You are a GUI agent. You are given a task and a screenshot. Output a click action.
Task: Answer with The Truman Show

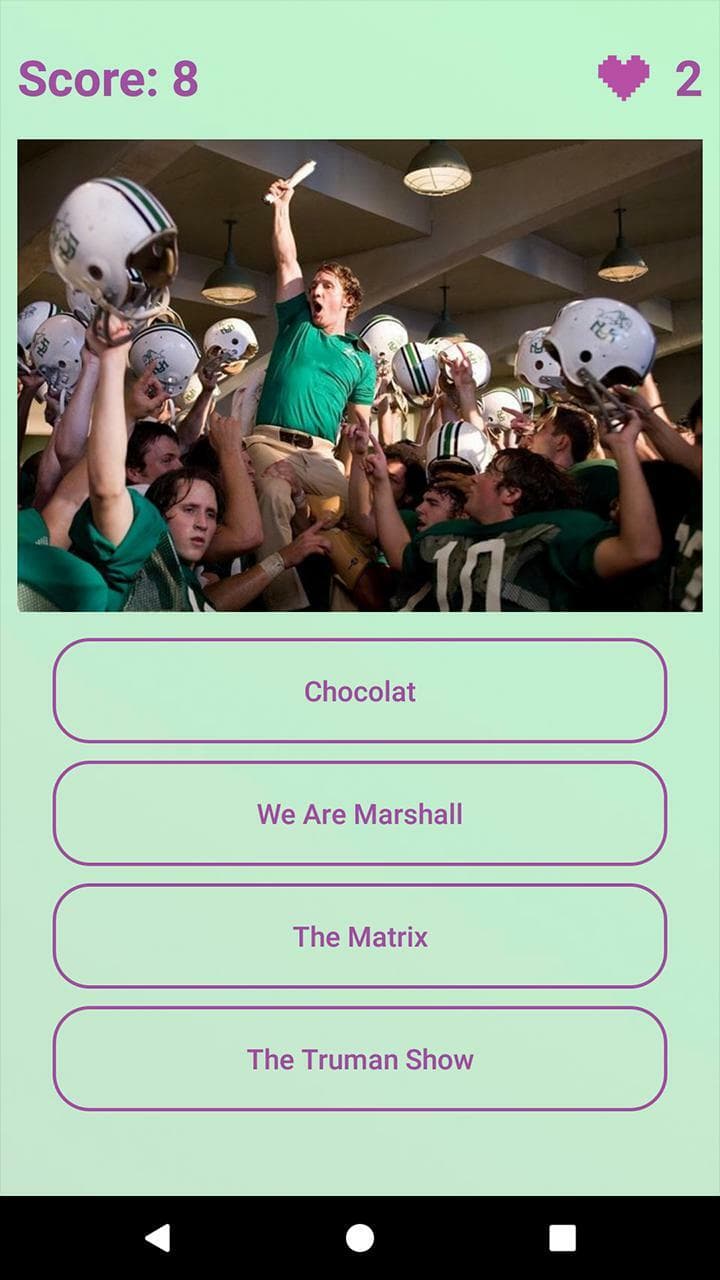click(x=360, y=1059)
